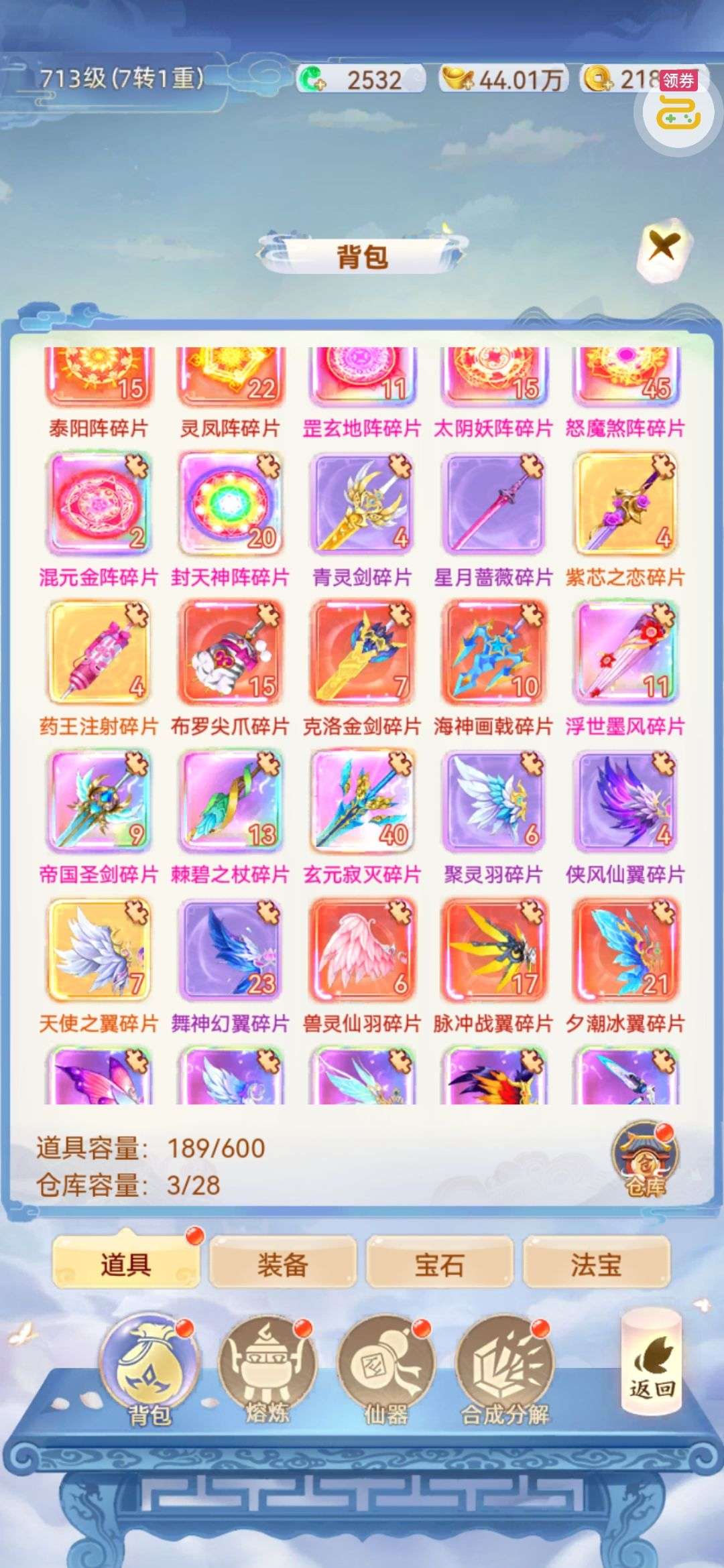Viewport: 724px width, 1568px height.
Task: Select the 封天神阵碎片 item
Action: coord(230,504)
